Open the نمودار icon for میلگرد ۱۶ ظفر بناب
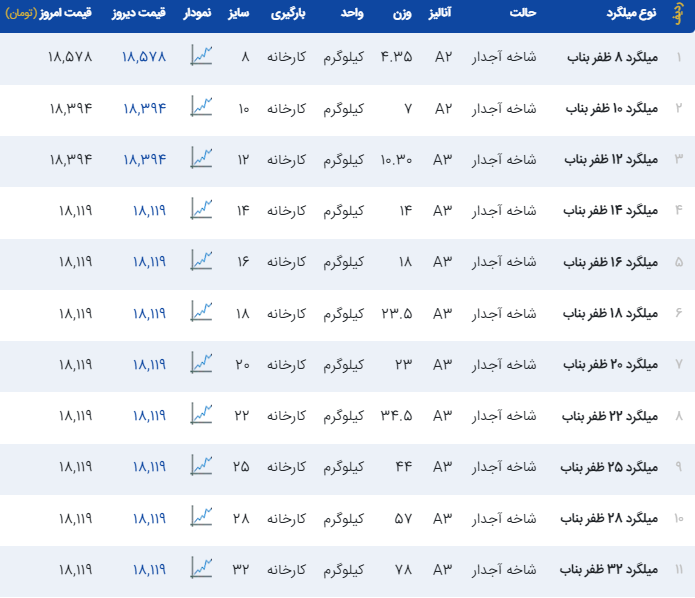The height and width of the screenshot is (598, 695). tap(202, 260)
